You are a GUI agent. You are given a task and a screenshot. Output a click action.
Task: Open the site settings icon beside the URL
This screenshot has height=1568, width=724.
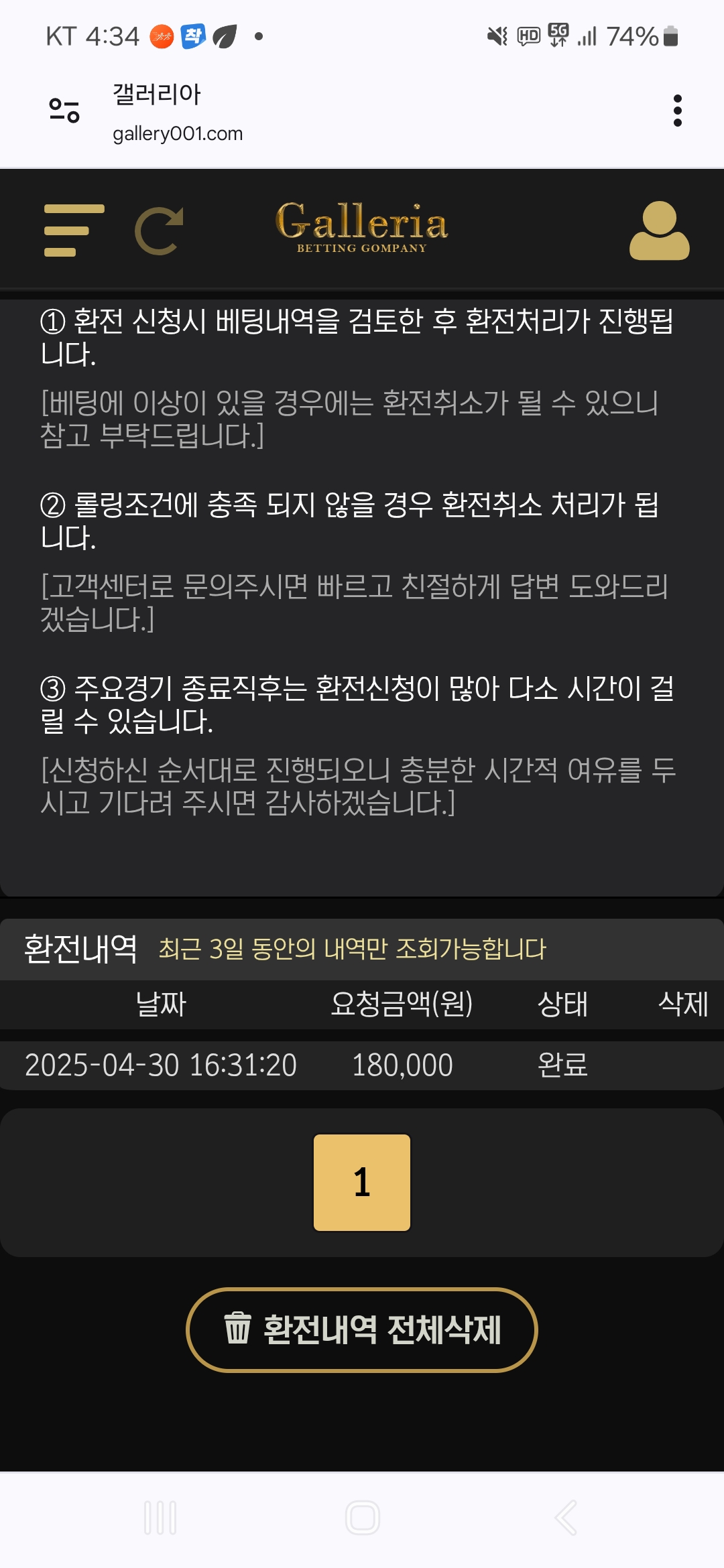tap(64, 111)
